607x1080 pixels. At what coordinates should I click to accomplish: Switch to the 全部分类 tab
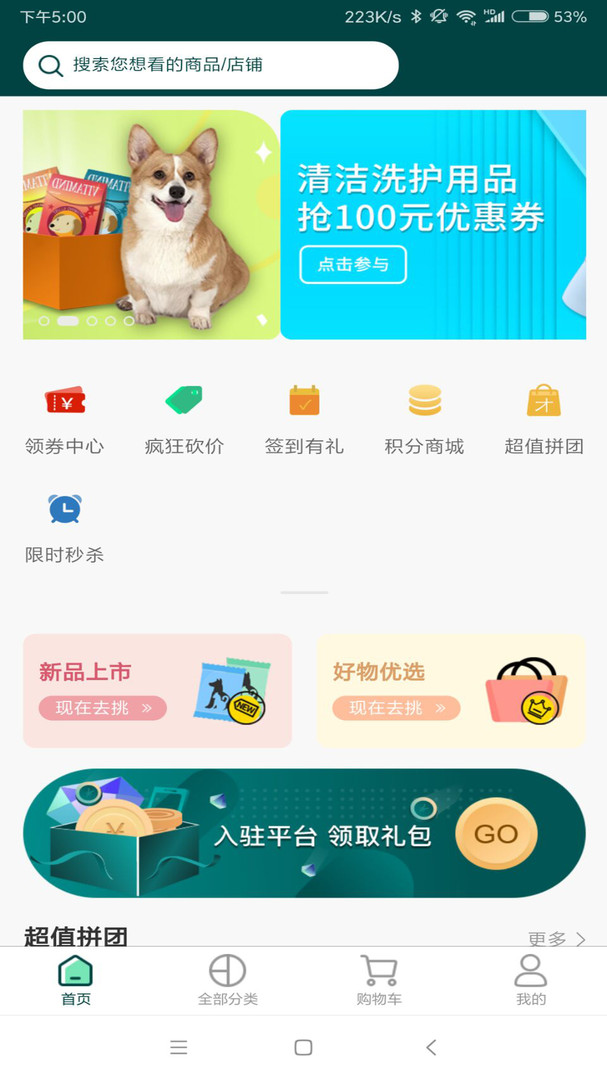tap(227, 980)
